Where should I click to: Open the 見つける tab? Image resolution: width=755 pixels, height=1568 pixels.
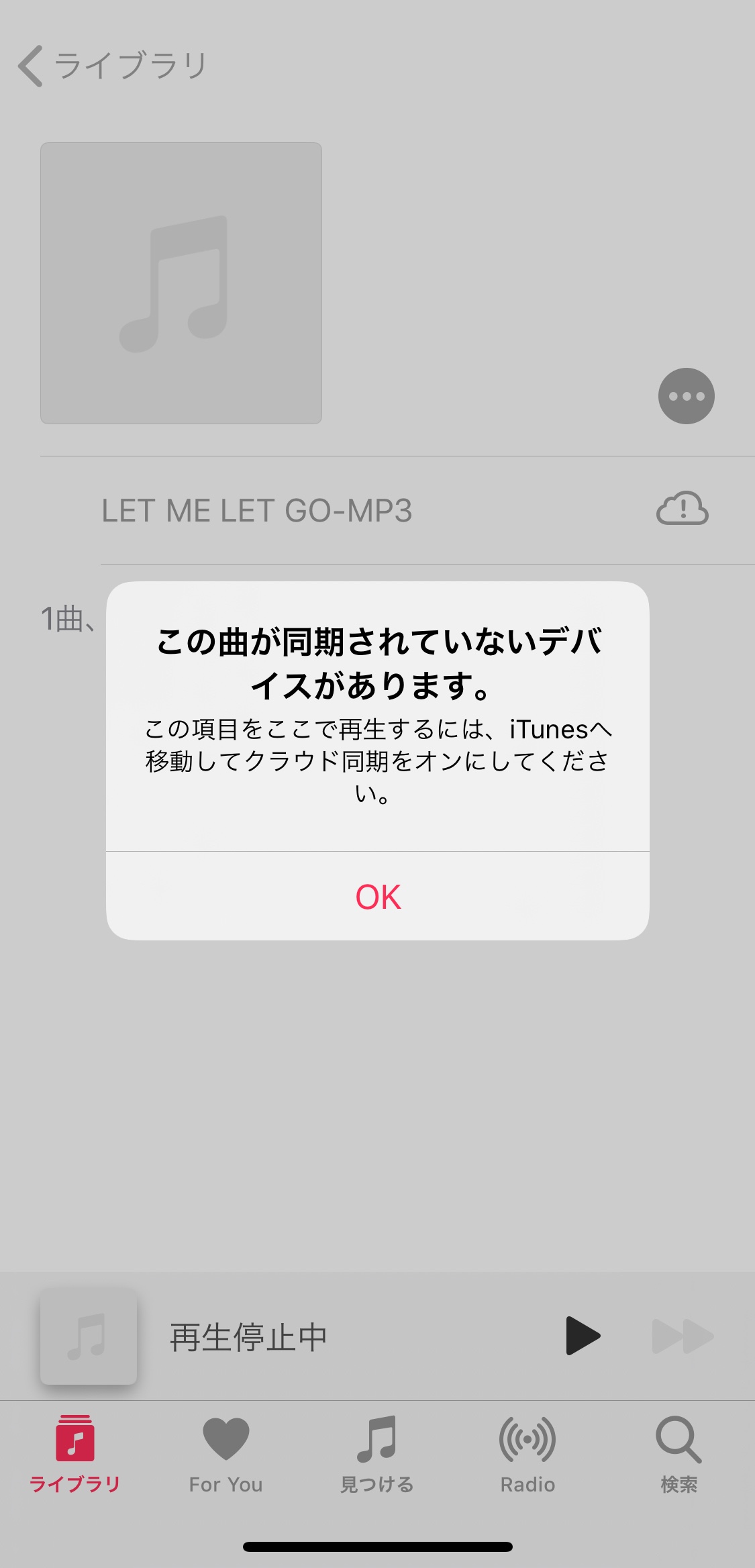click(377, 1453)
